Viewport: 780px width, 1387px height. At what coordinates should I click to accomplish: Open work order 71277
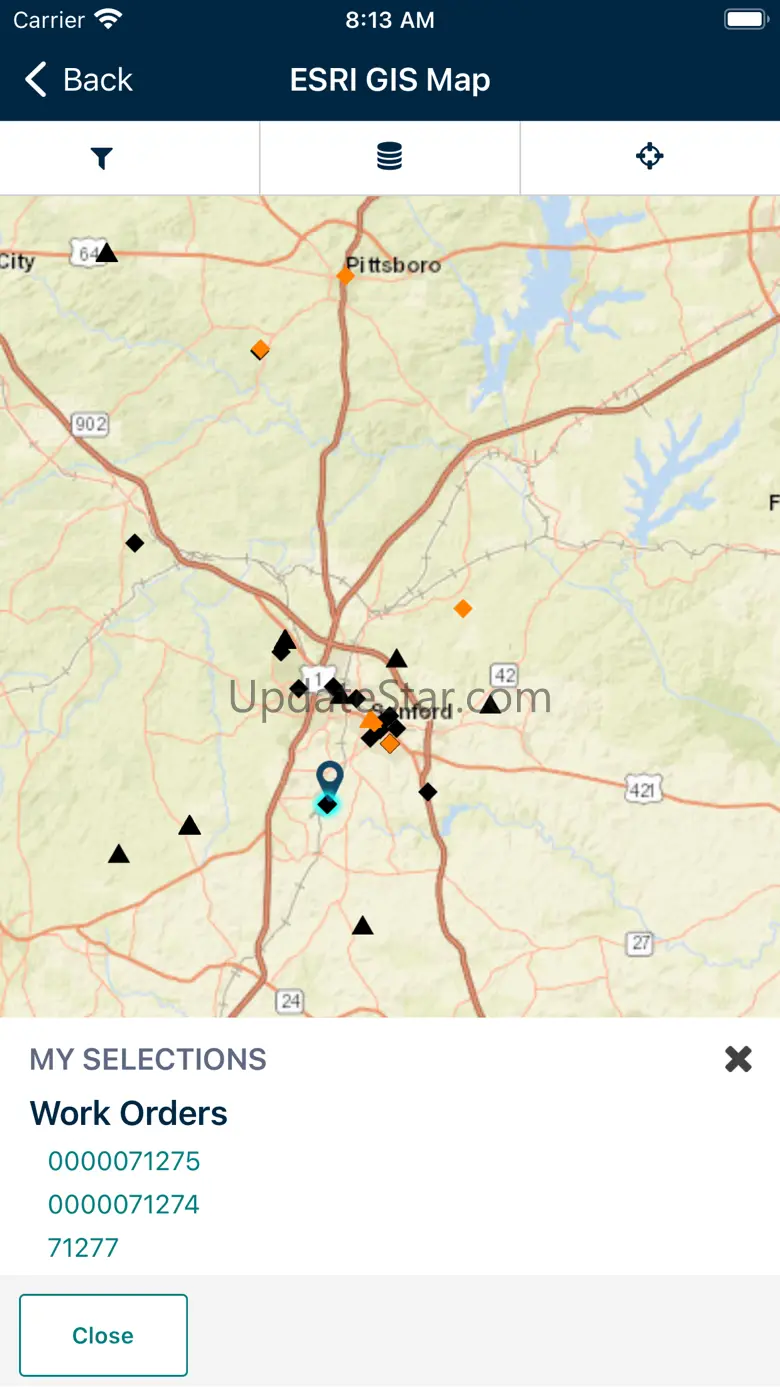83,1247
